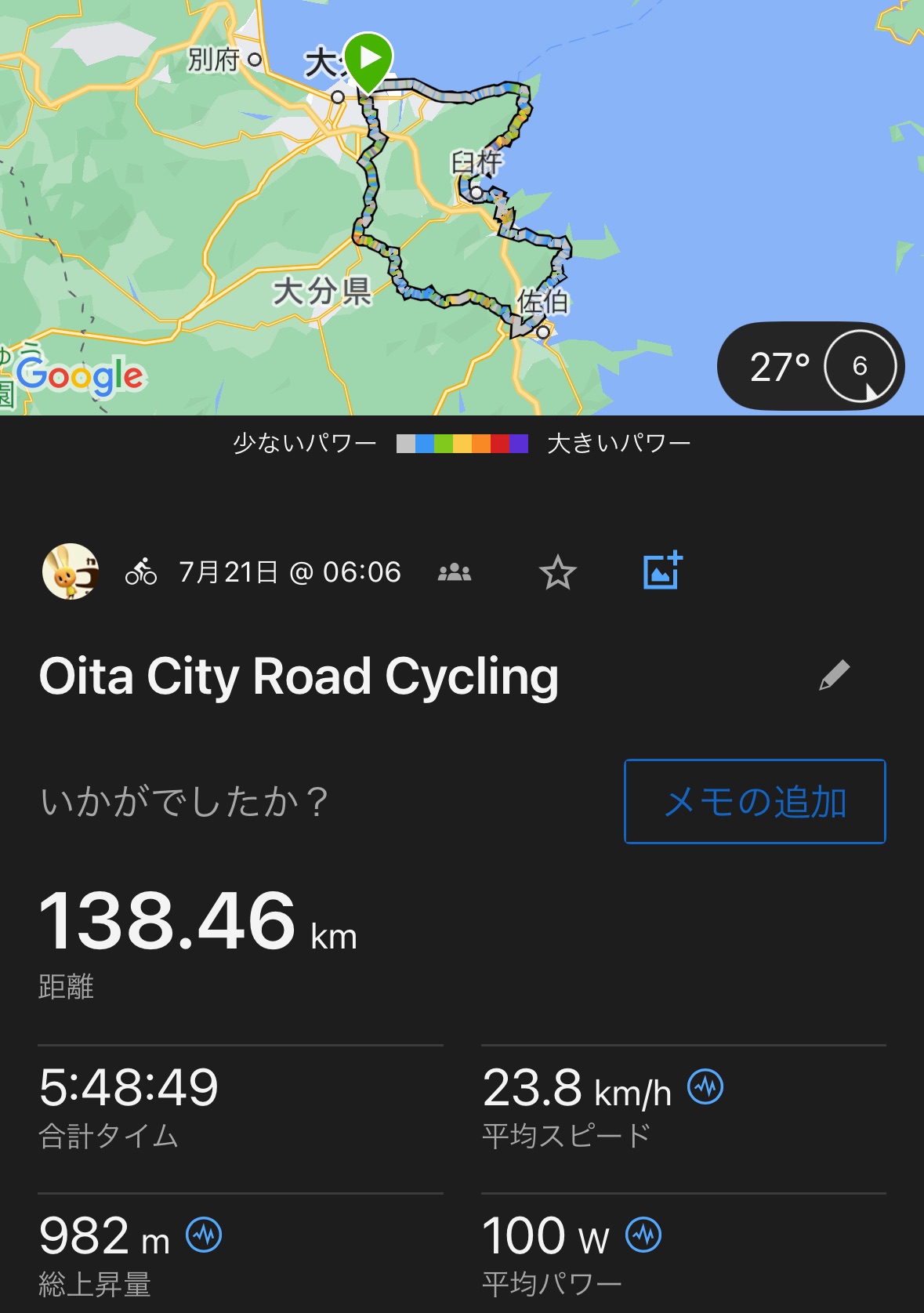This screenshot has width=924, height=1313.
Task: Open the privacy audience icon
Action: click(455, 573)
